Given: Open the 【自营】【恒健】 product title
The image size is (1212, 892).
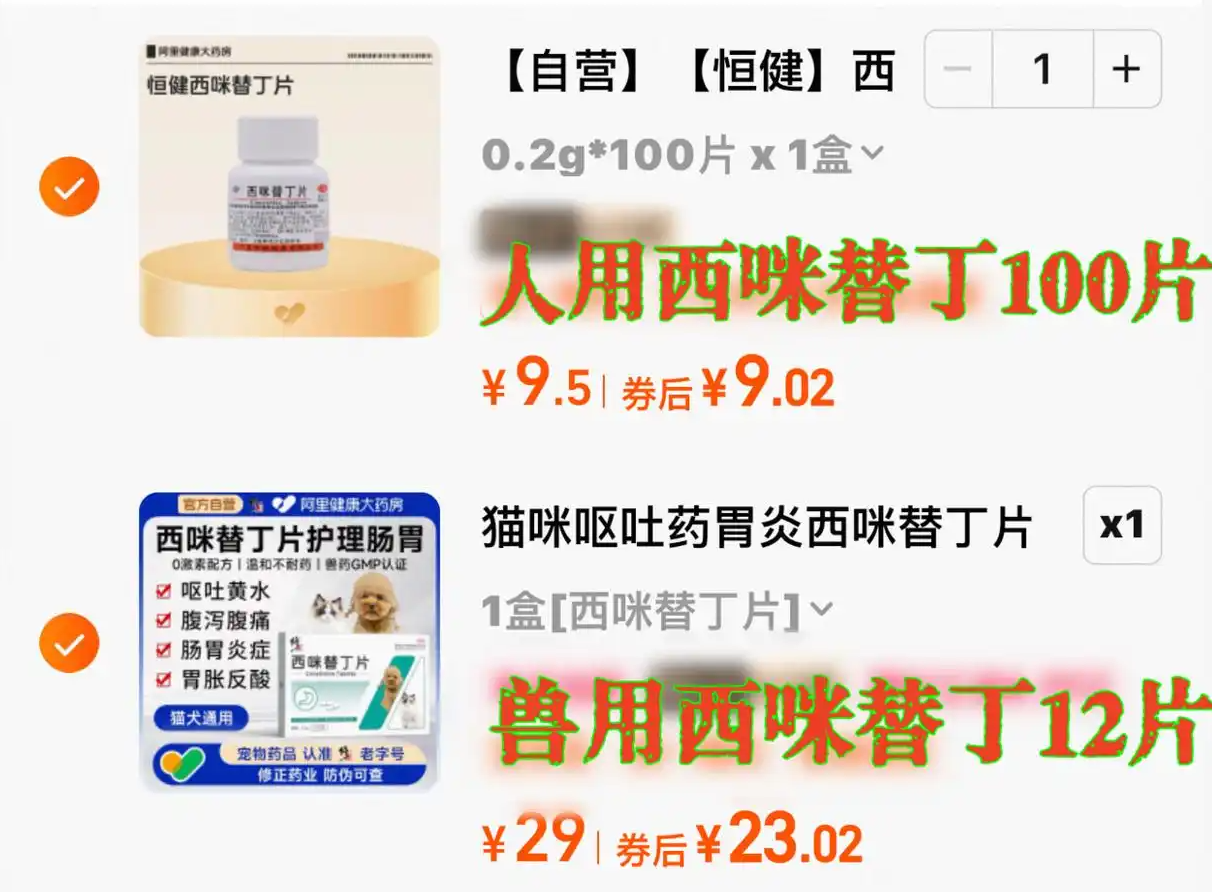Looking at the screenshot, I should 695,72.
